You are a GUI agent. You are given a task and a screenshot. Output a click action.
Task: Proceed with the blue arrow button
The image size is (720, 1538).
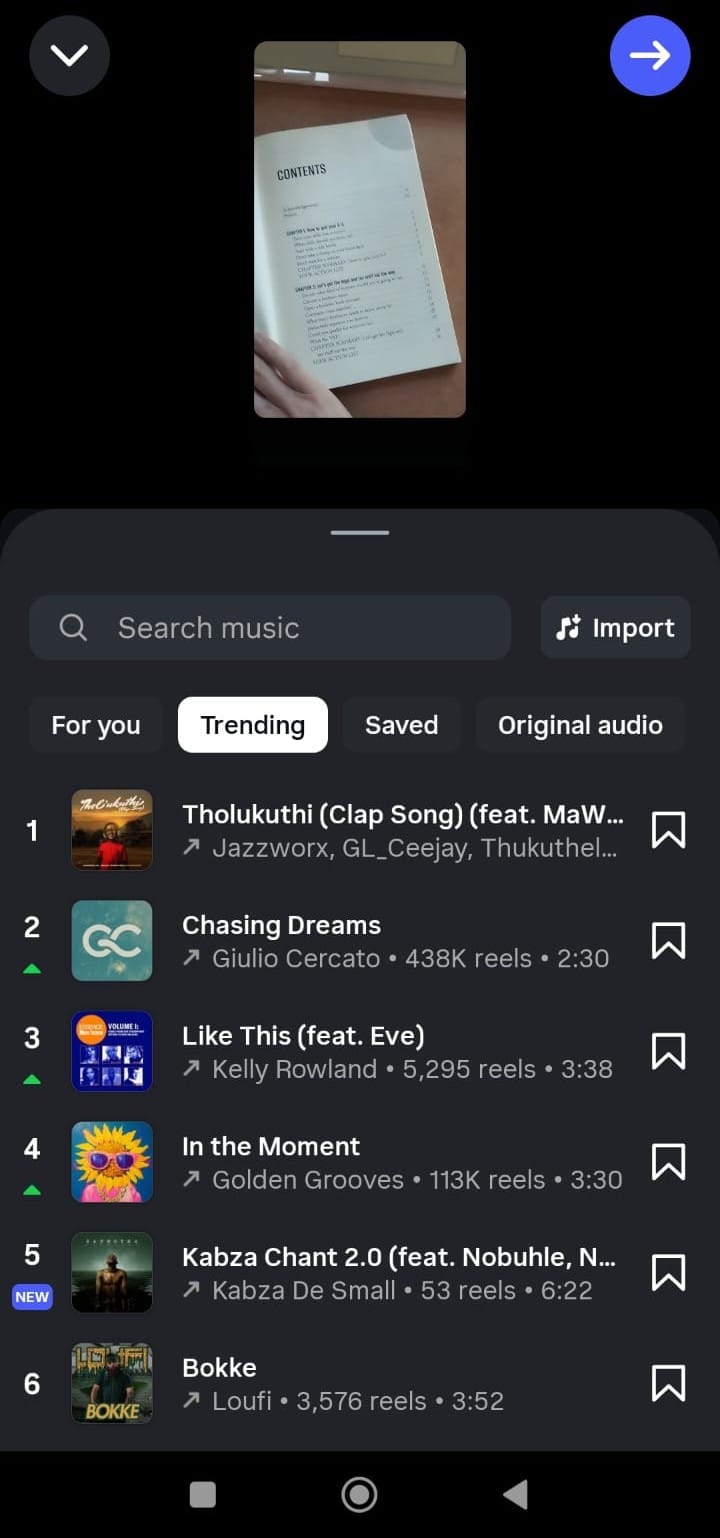(650, 56)
